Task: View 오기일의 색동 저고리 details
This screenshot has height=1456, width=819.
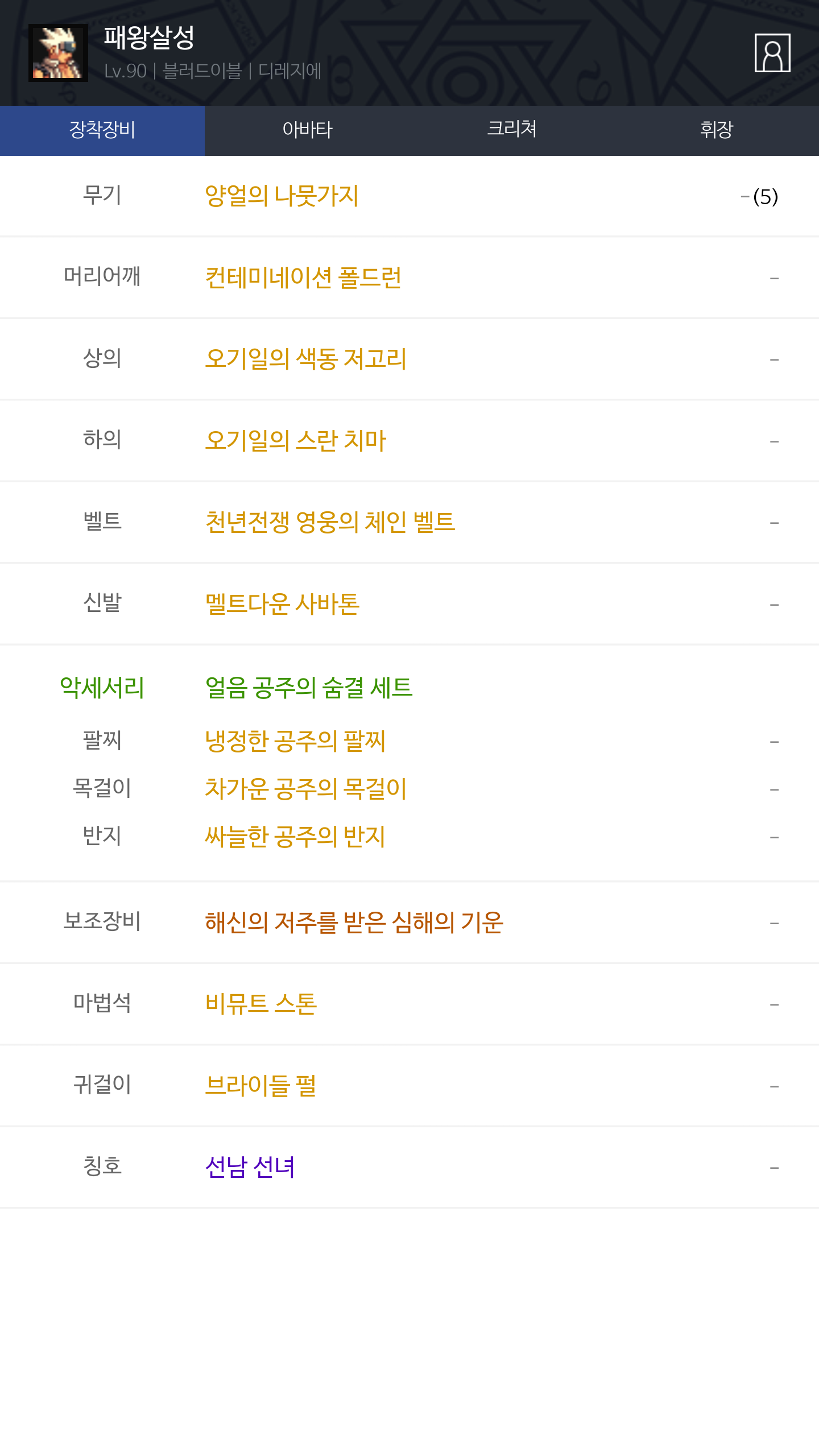Action: pos(305,359)
